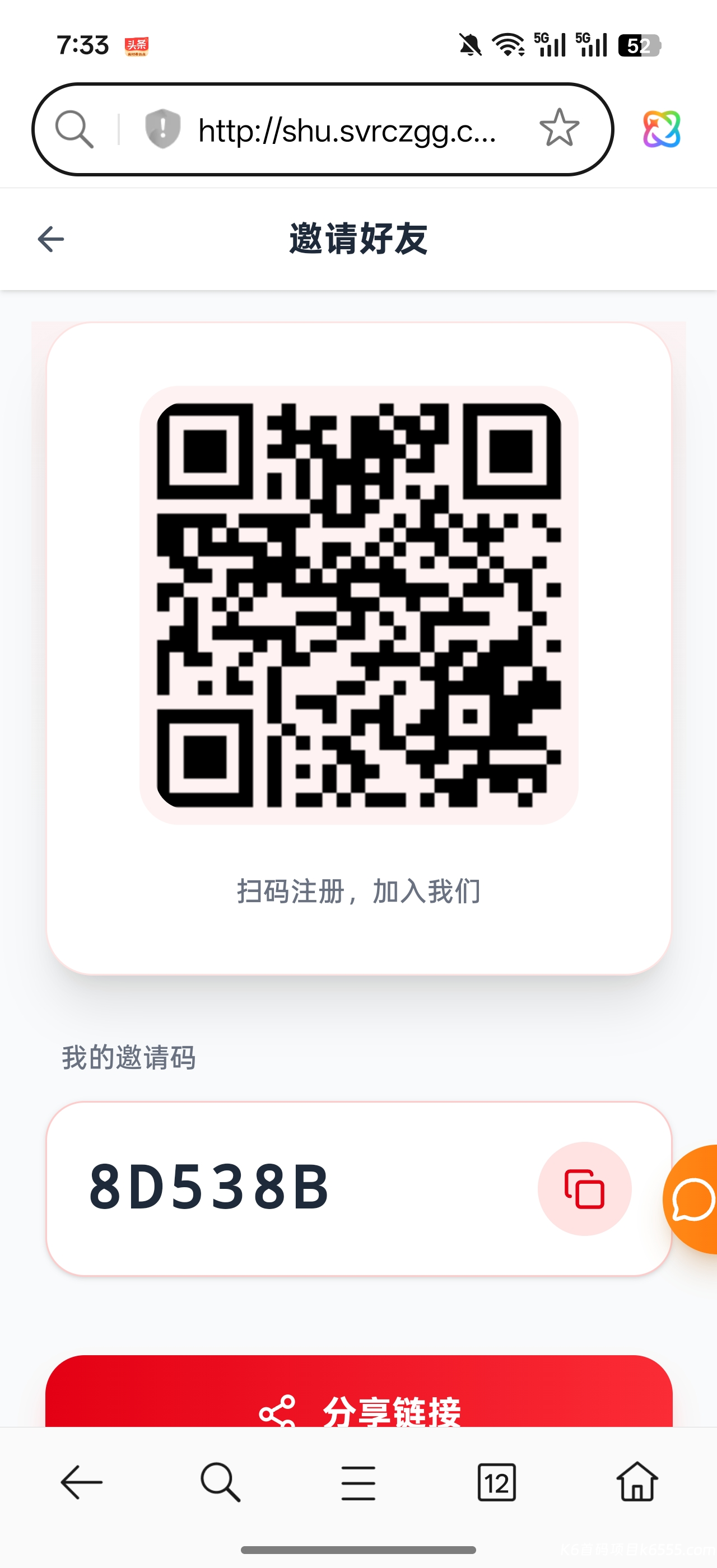Tap the 邀请好友 page title

click(x=358, y=239)
